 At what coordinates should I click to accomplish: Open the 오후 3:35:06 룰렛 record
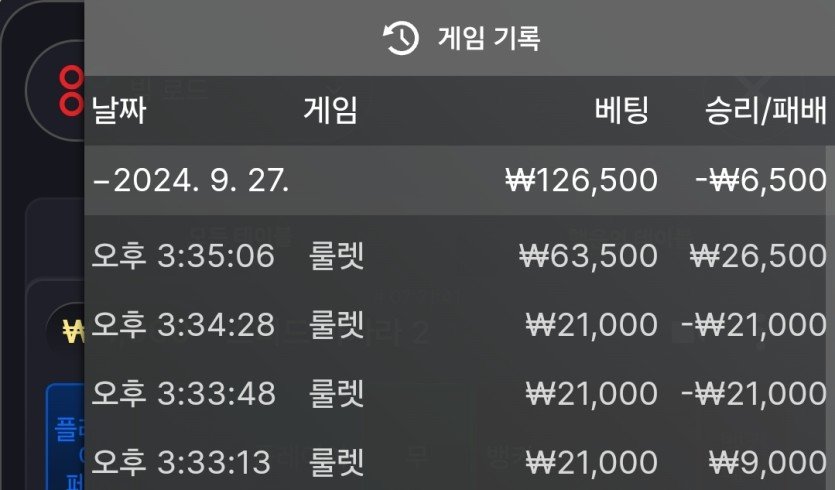458,257
